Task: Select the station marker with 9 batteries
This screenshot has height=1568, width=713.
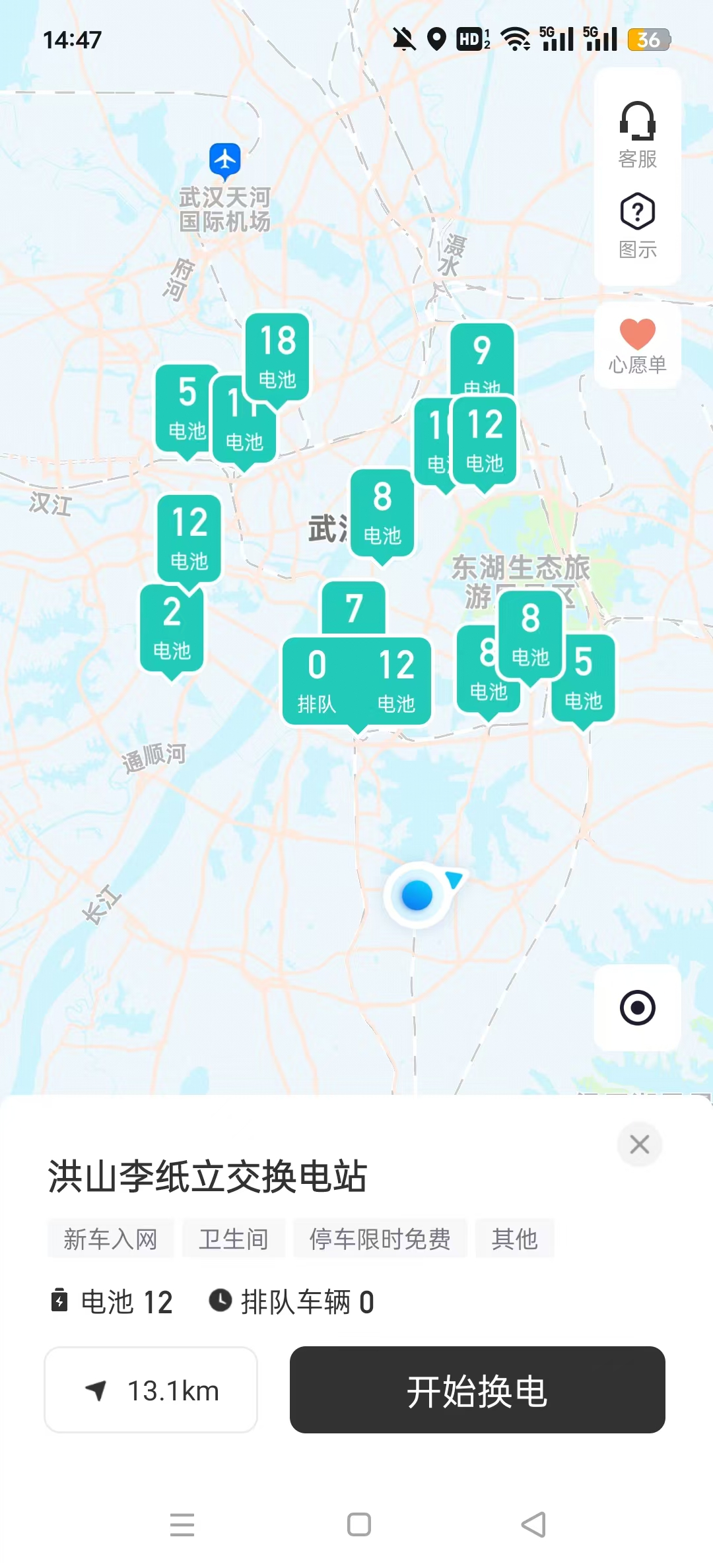Action: 482,353
